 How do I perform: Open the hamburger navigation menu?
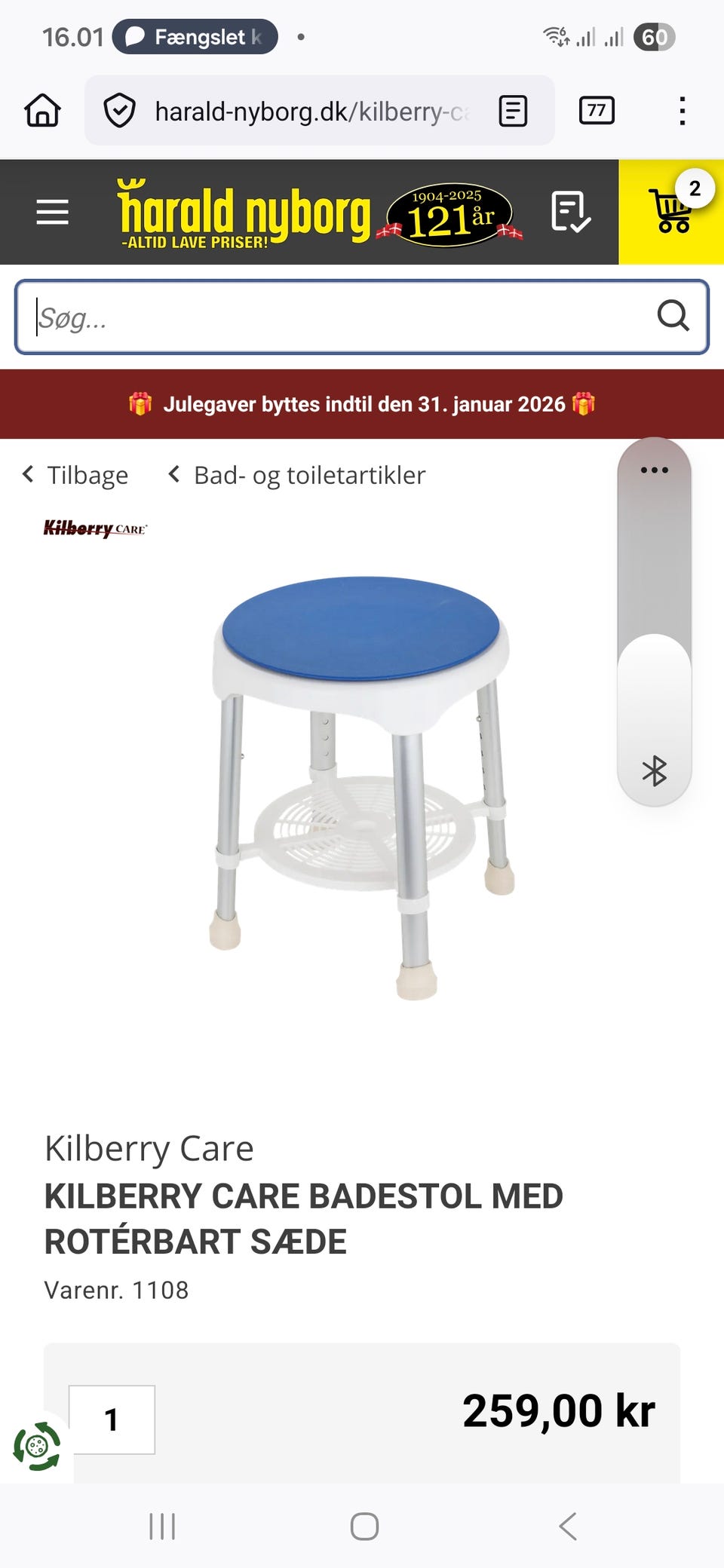pos(52,212)
